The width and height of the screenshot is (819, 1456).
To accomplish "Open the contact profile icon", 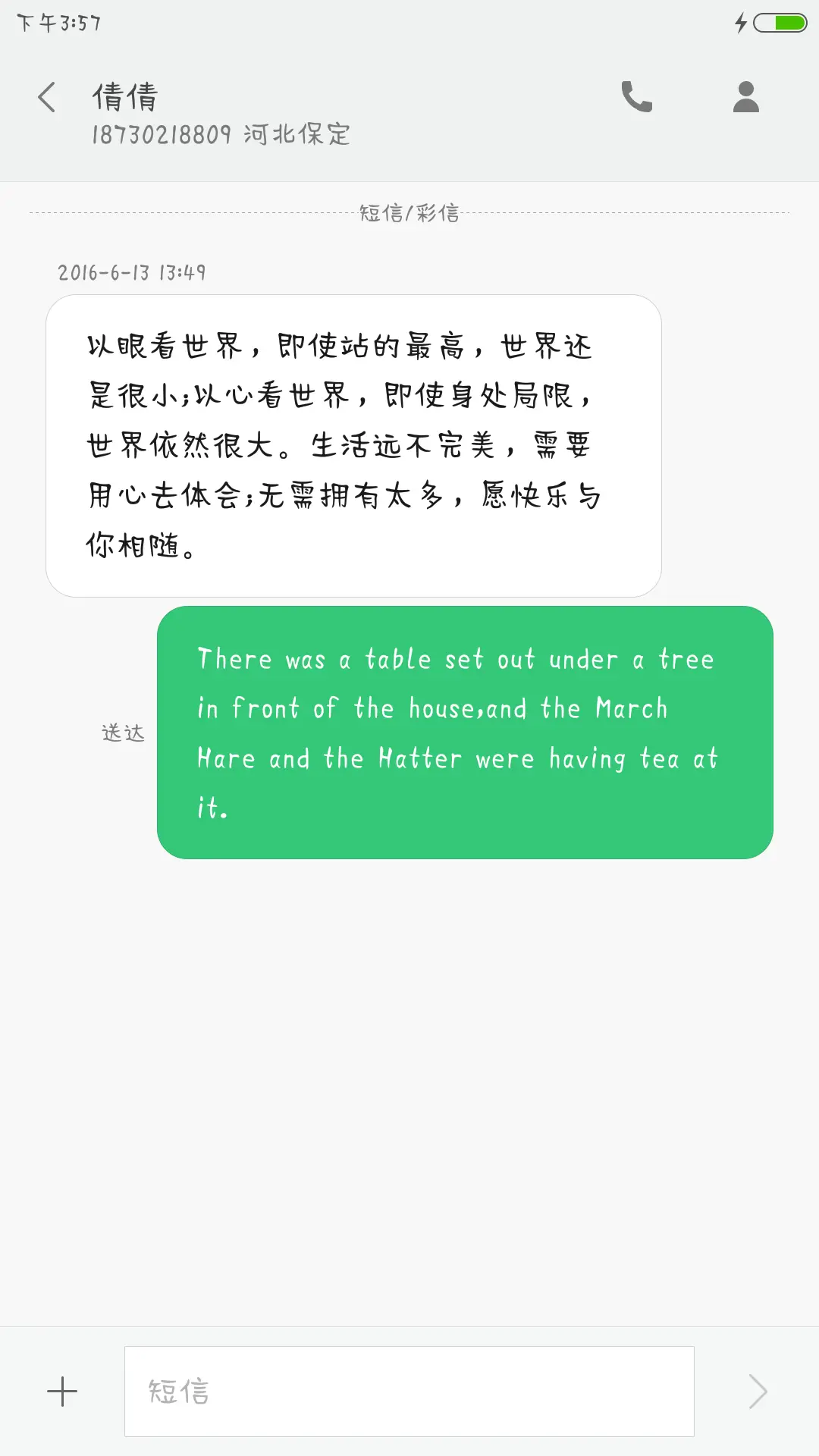I will 745,97.
